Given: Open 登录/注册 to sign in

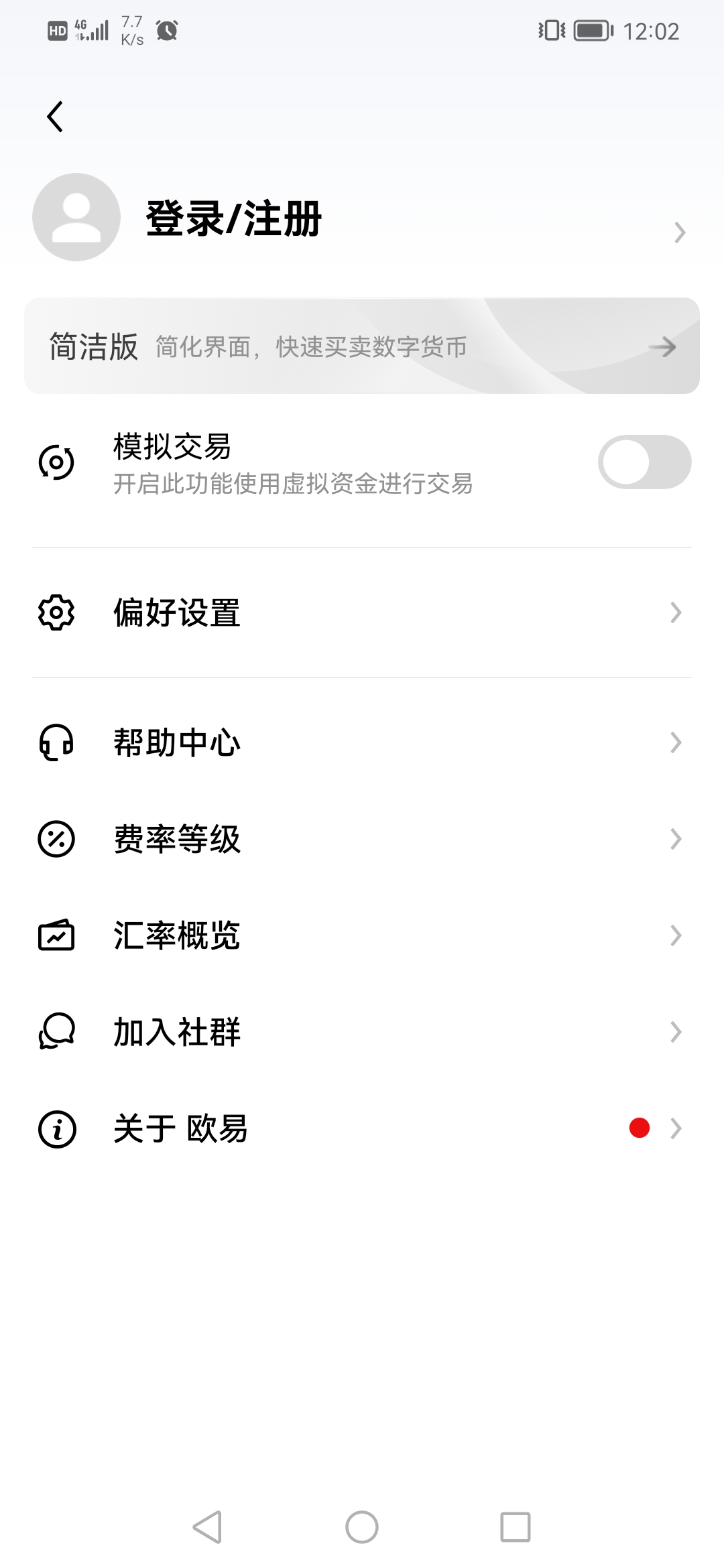Looking at the screenshot, I should click(x=233, y=218).
